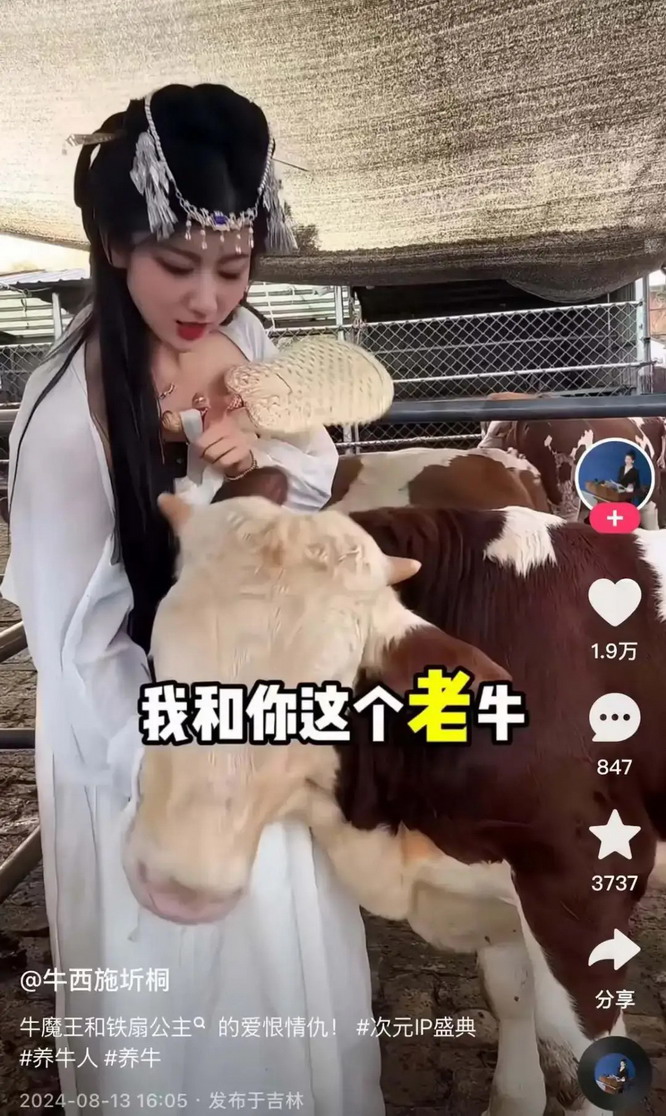
Task: Follow the creator with the red plus
Action: coord(614,519)
